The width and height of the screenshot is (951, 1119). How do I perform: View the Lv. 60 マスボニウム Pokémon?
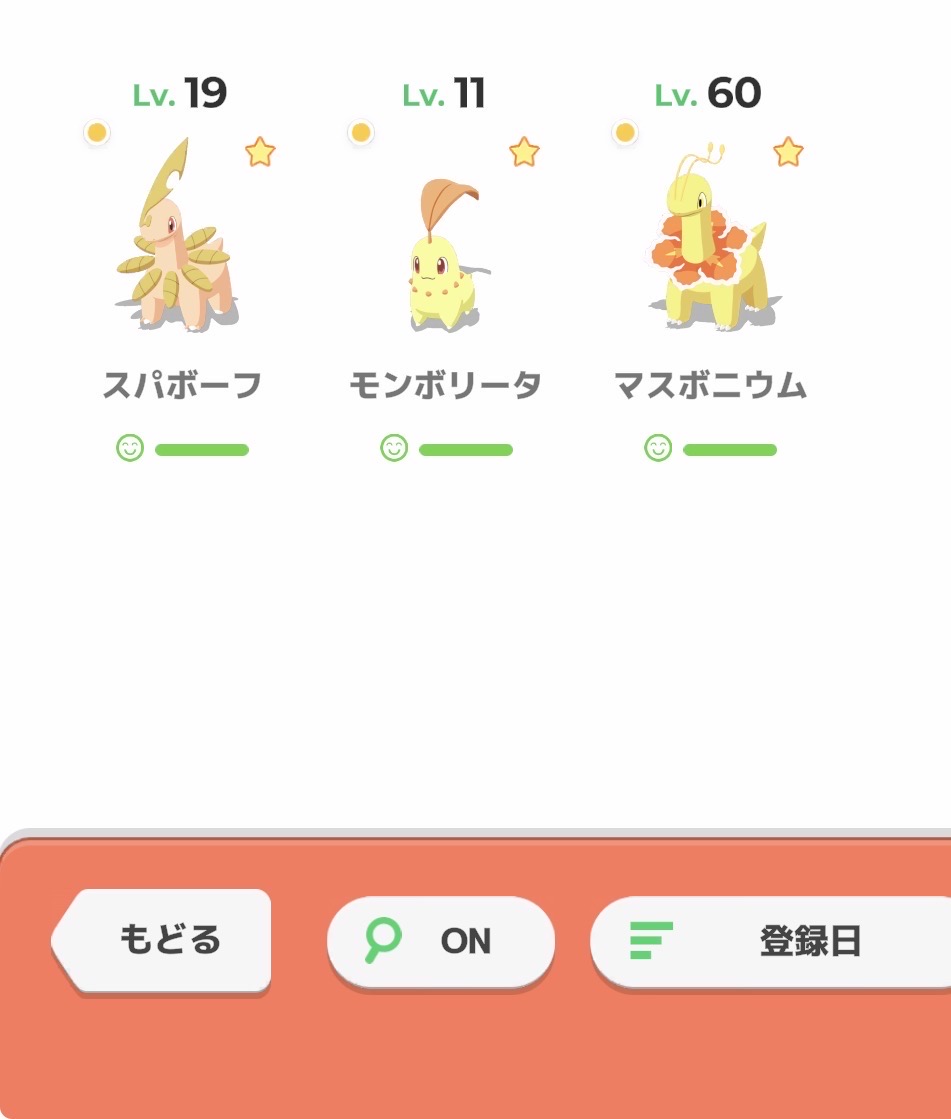(709, 240)
